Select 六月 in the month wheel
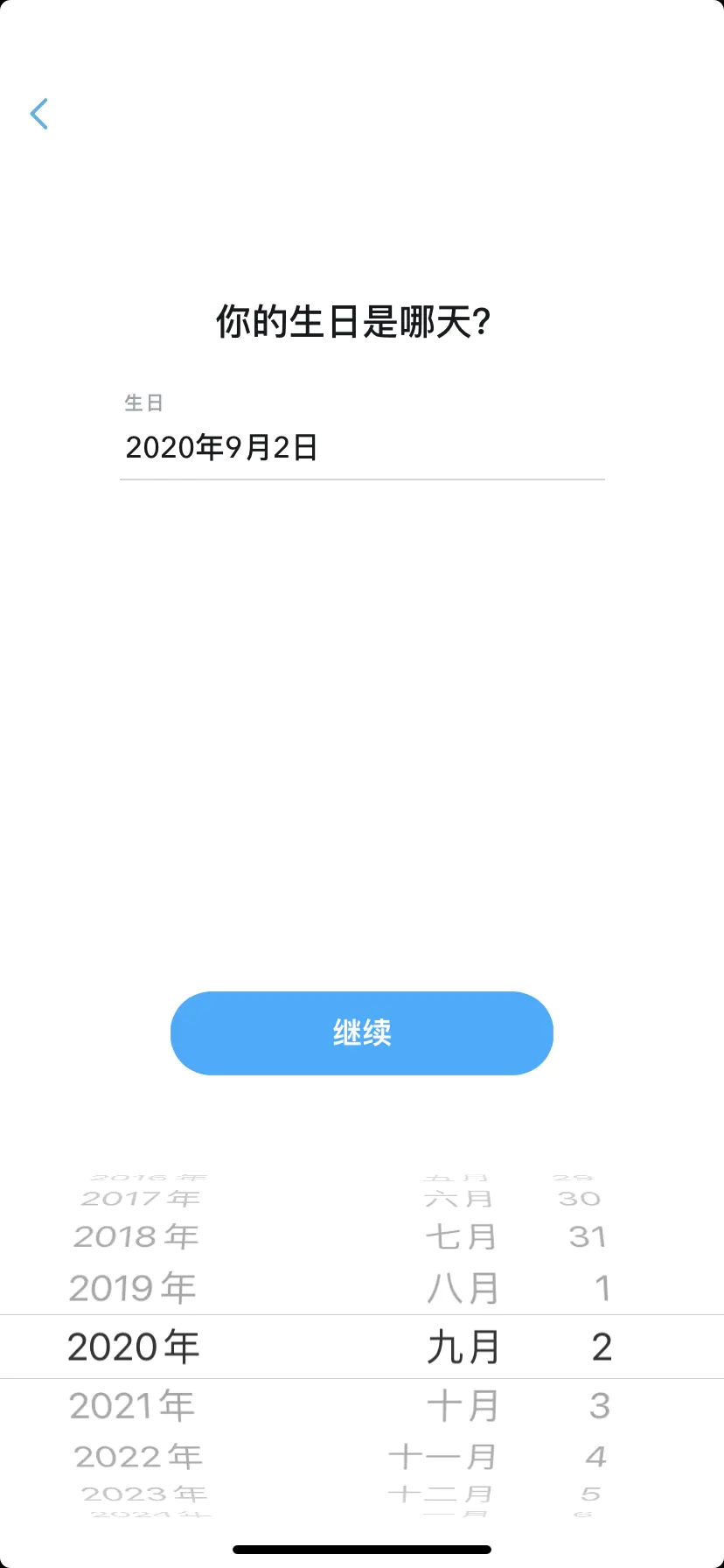Viewport: 724px width, 1568px height. click(460, 1197)
